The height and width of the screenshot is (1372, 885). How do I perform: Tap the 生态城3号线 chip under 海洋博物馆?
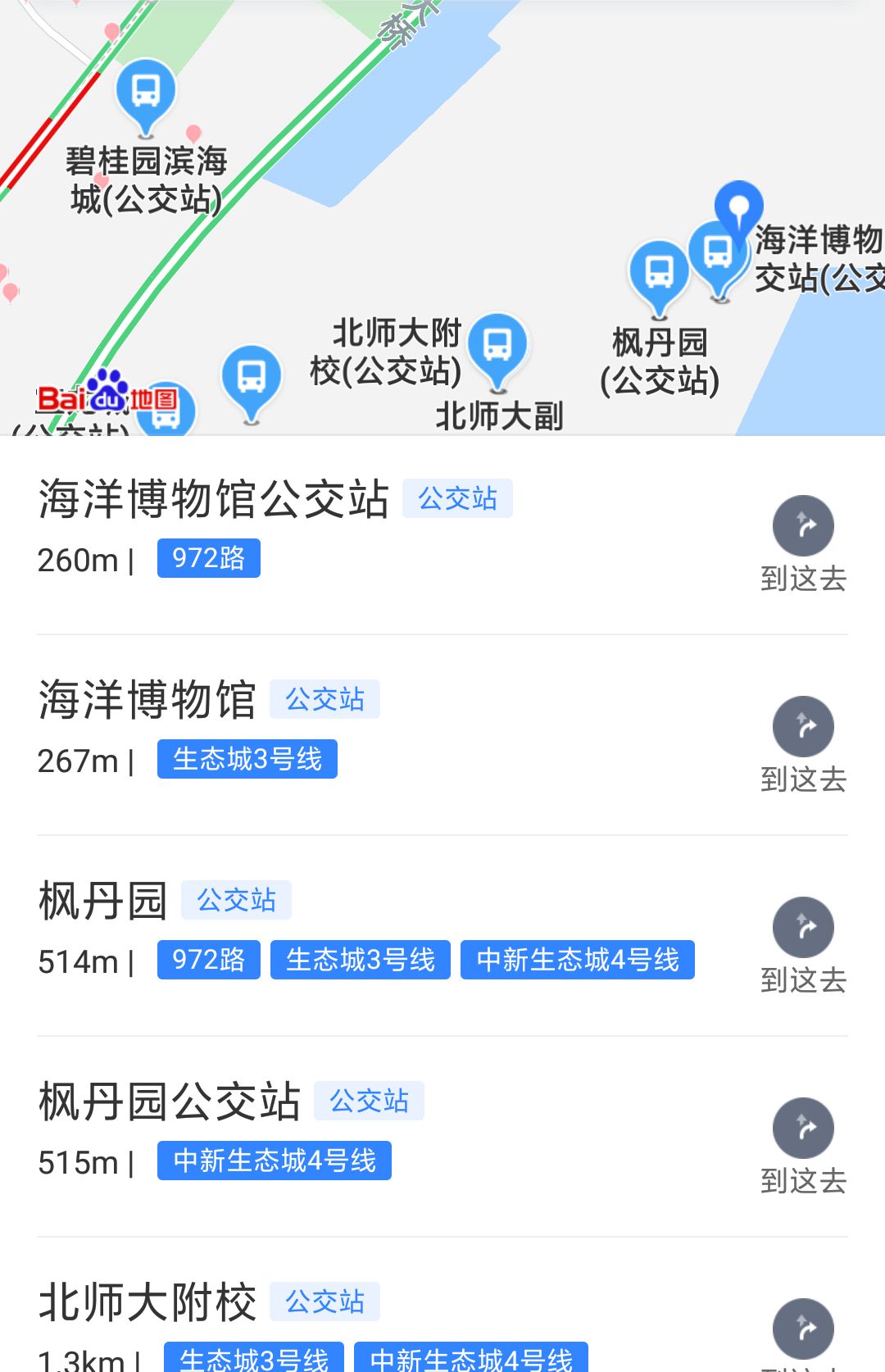click(x=247, y=759)
